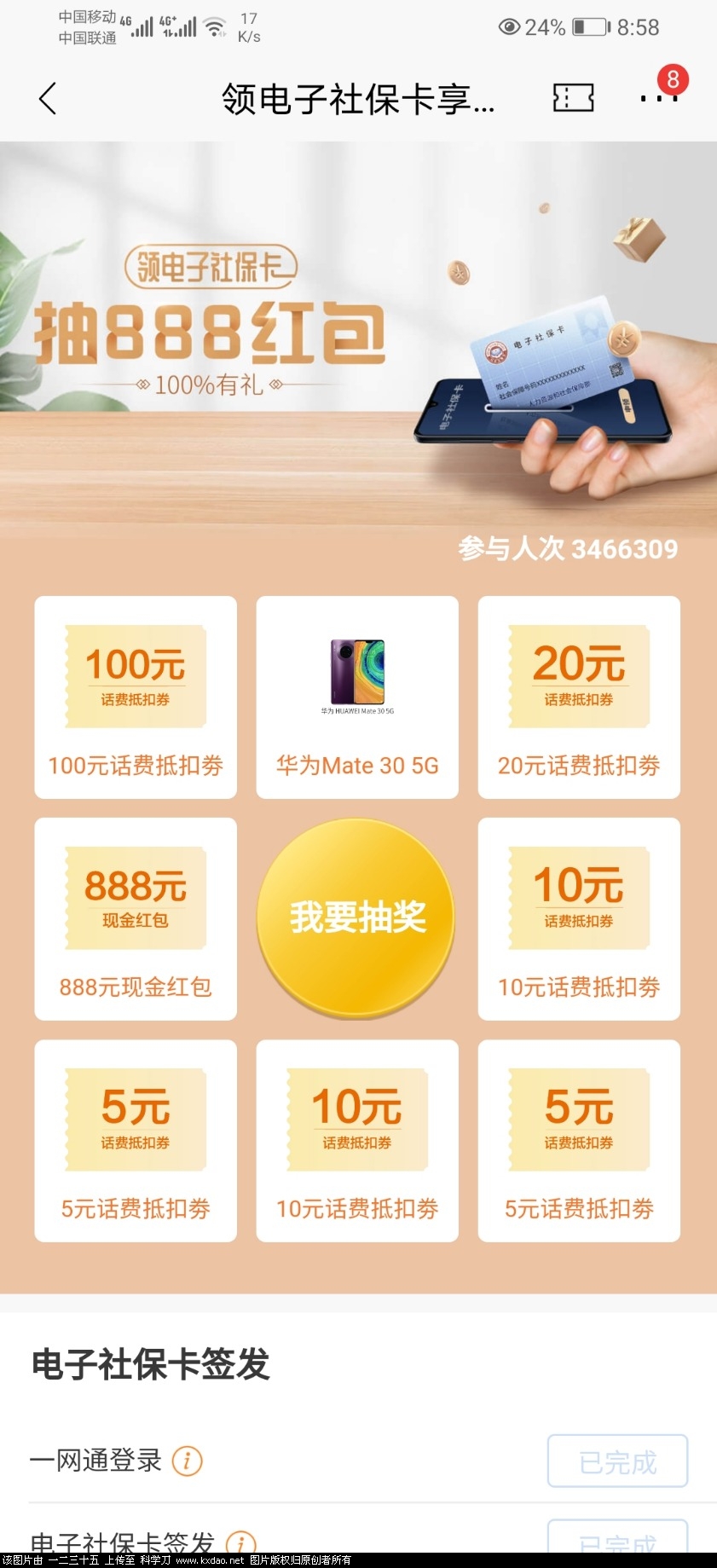The height and width of the screenshot is (1568, 717).
Task: Tap the 我要抽奖 lottery button
Action: (356, 918)
